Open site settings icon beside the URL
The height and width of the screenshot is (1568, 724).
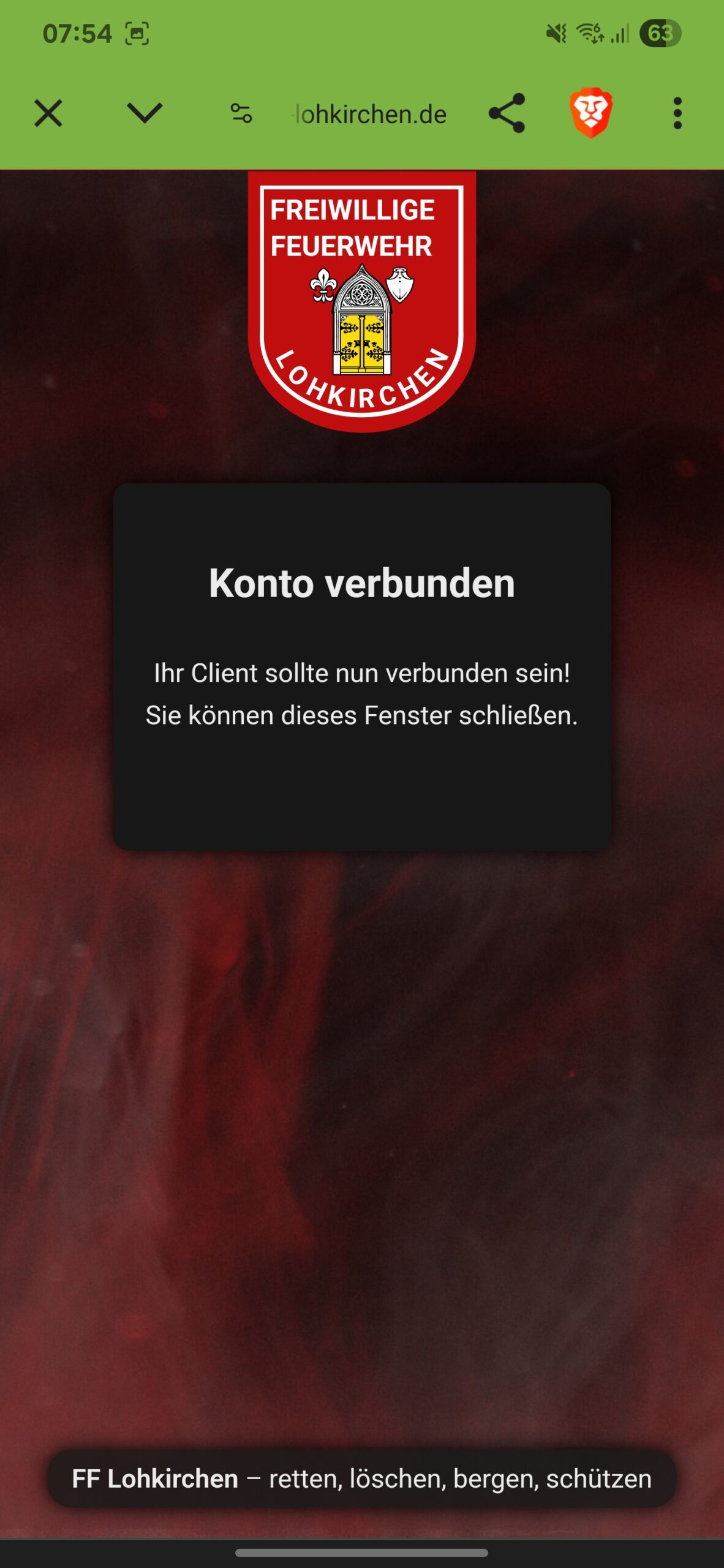coord(241,114)
